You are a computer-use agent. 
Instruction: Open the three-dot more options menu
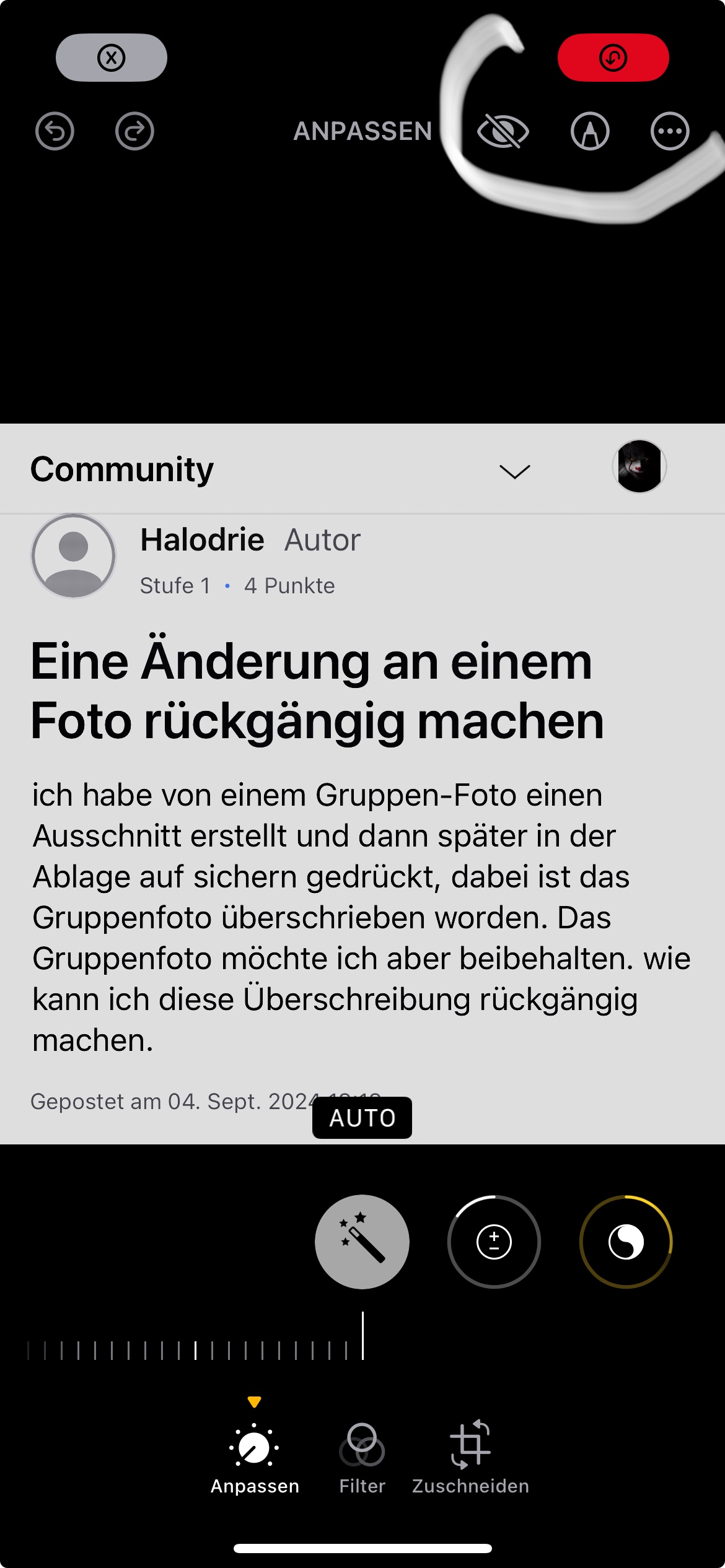(670, 131)
